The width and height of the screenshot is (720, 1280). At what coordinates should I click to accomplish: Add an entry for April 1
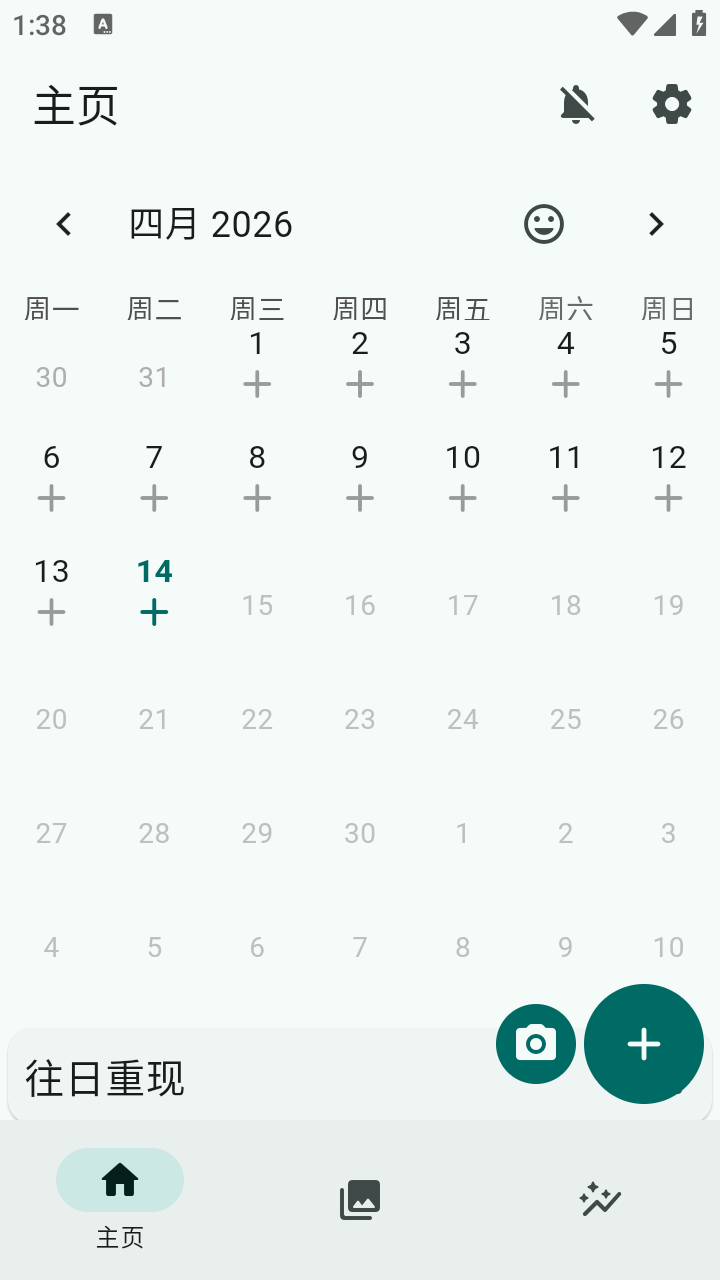click(x=257, y=383)
